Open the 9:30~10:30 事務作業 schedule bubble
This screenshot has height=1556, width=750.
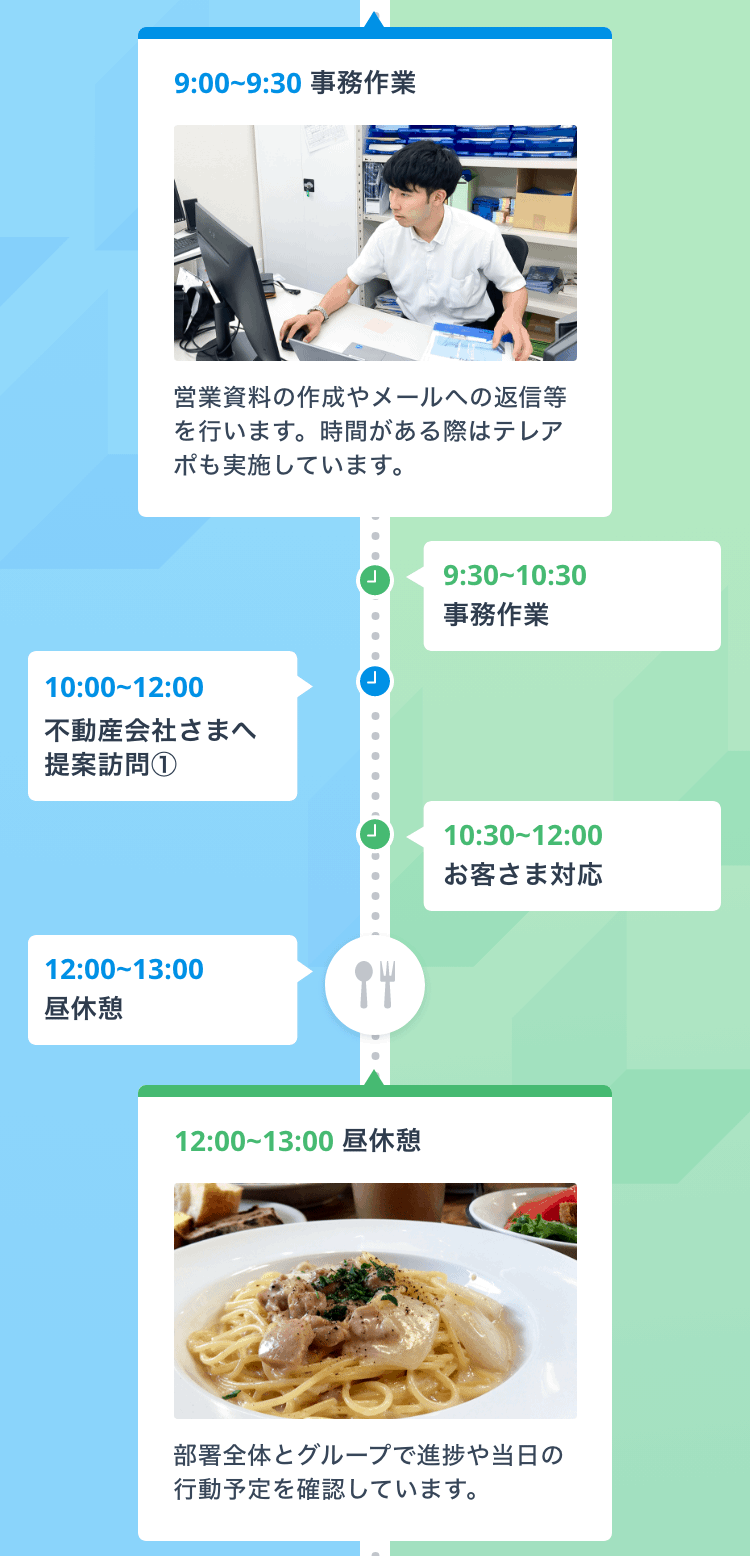(571, 596)
